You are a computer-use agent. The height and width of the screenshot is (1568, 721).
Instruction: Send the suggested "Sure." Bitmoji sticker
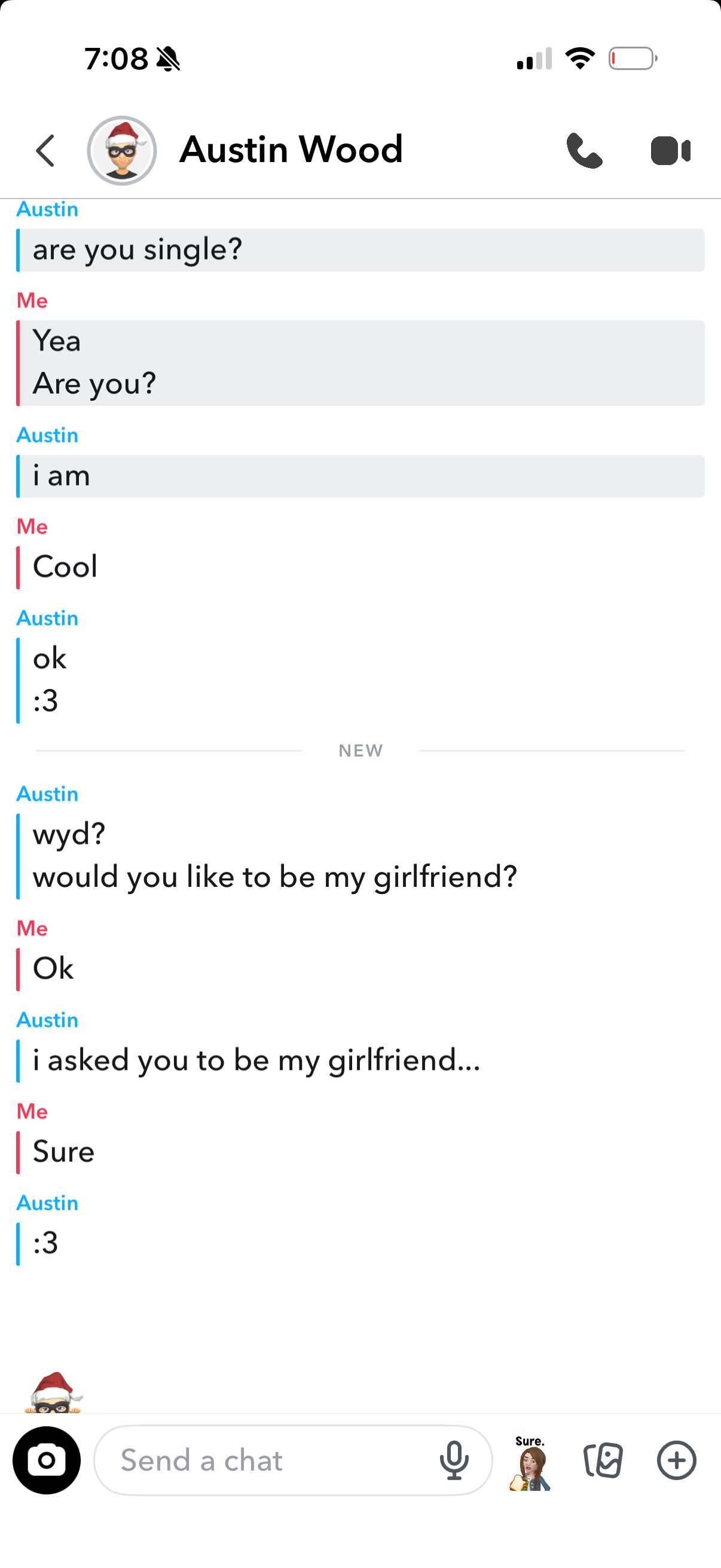coord(530,1463)
